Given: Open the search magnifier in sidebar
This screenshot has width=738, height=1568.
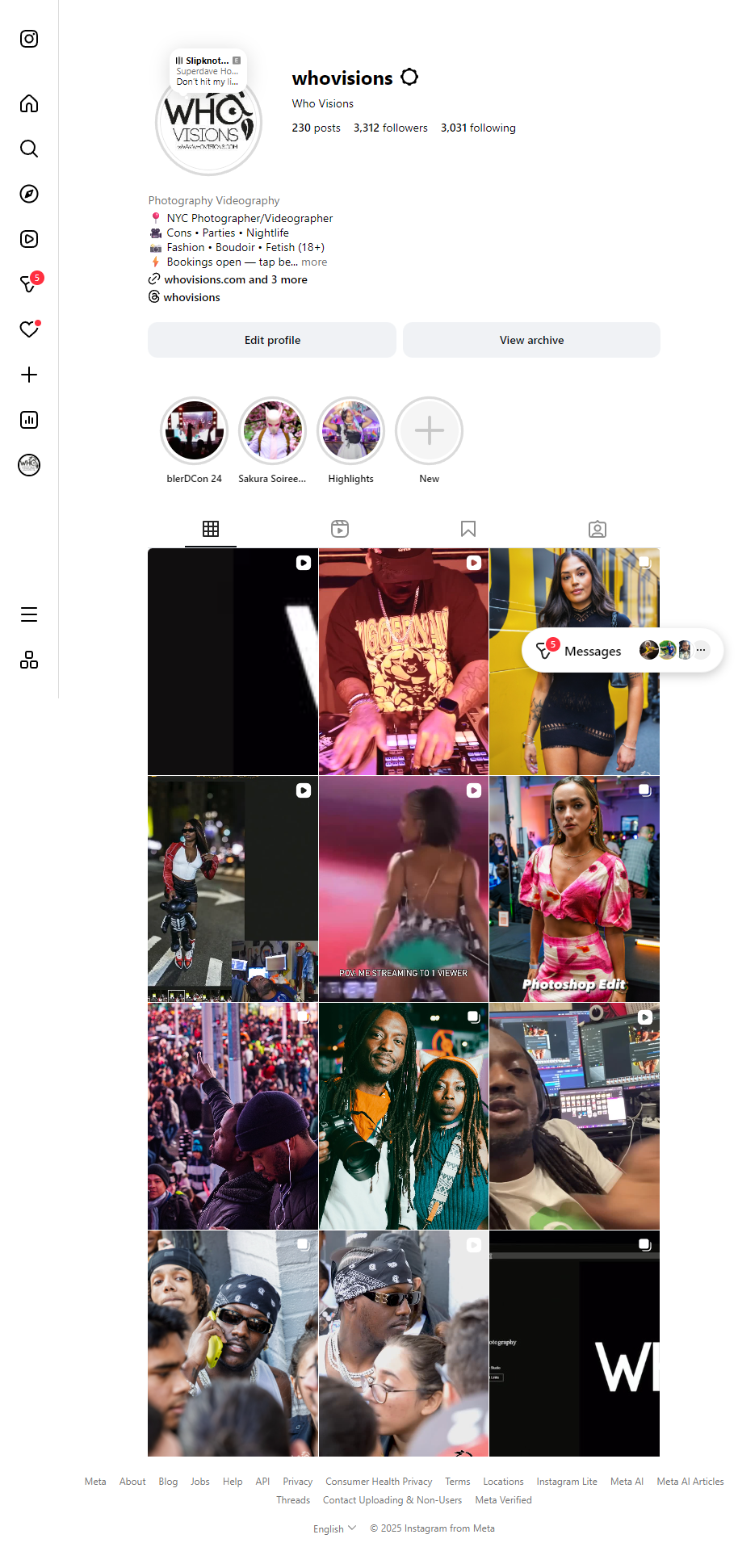Looking at the screenshot, I should tap(29, 149).
